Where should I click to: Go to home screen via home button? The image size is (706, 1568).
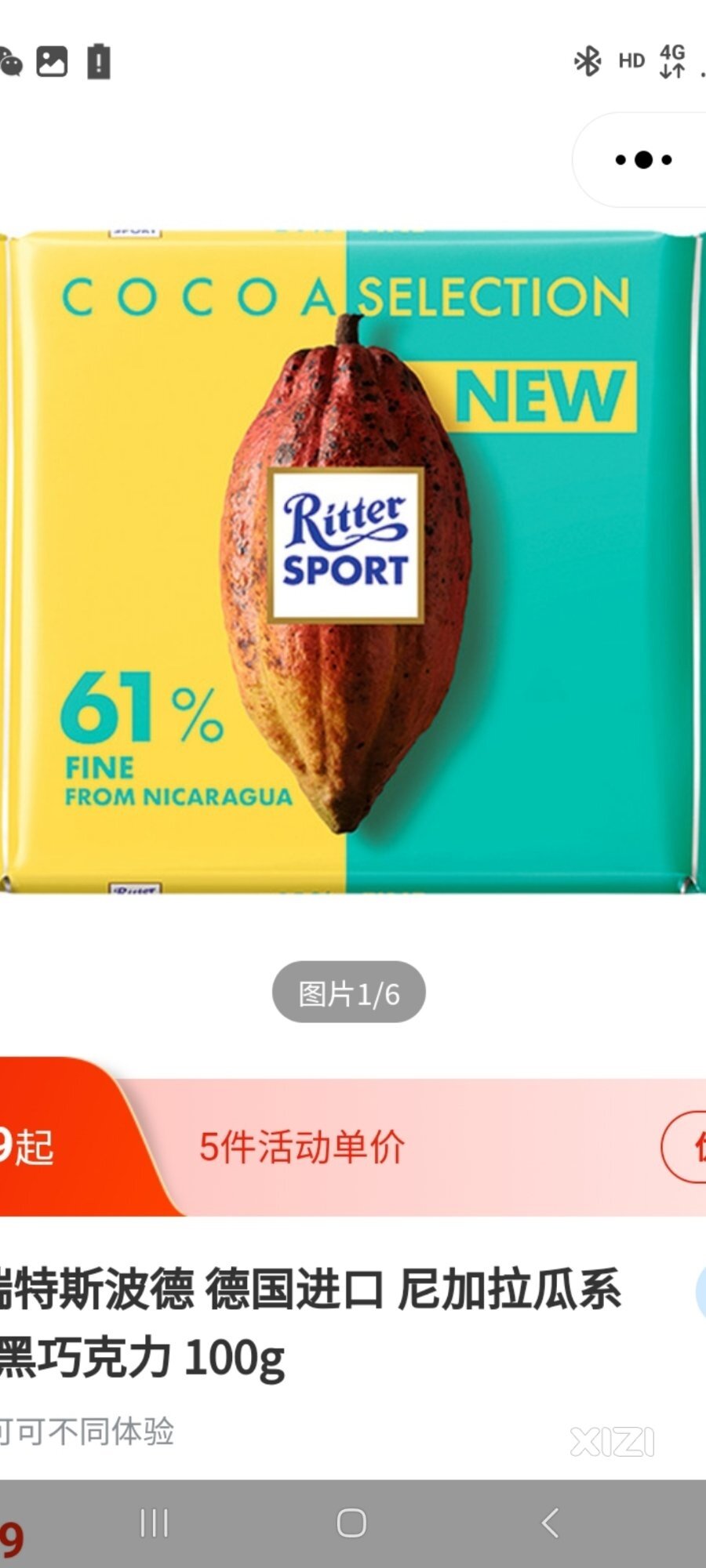point(351,1523)
